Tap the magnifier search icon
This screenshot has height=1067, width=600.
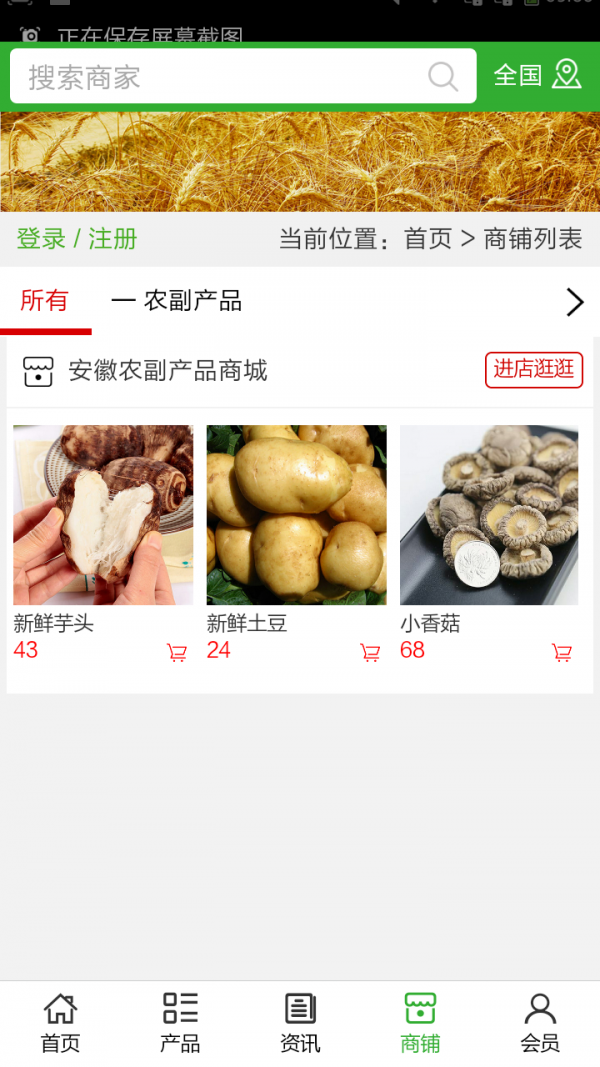click(x=443, y=77)
